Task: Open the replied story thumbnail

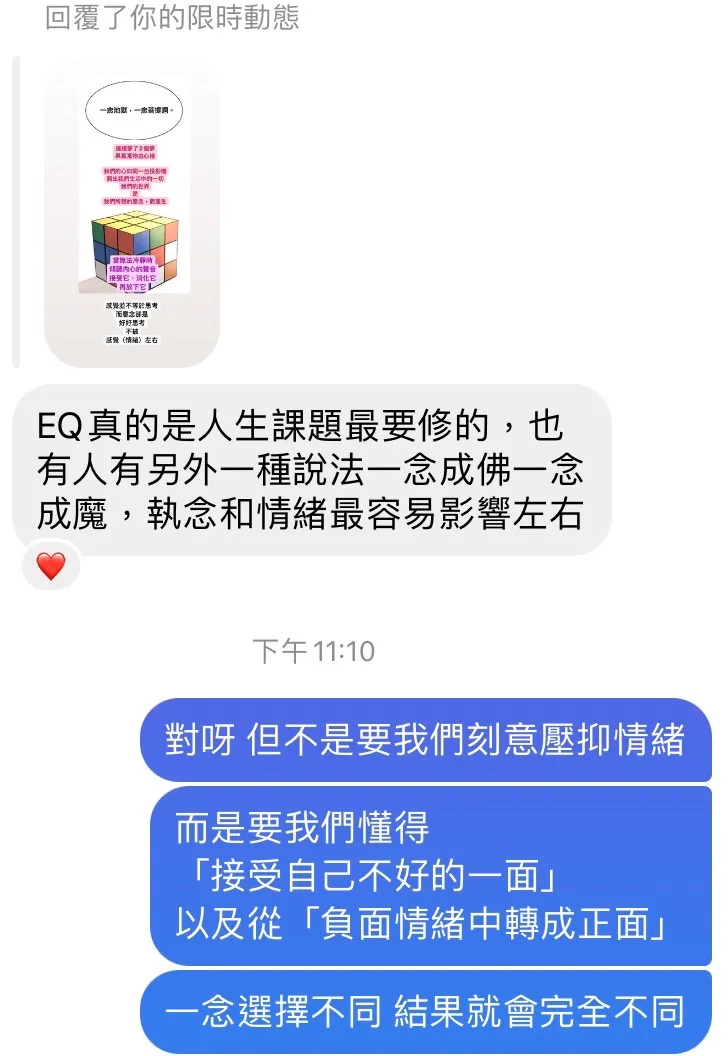Action: [133, 214]
